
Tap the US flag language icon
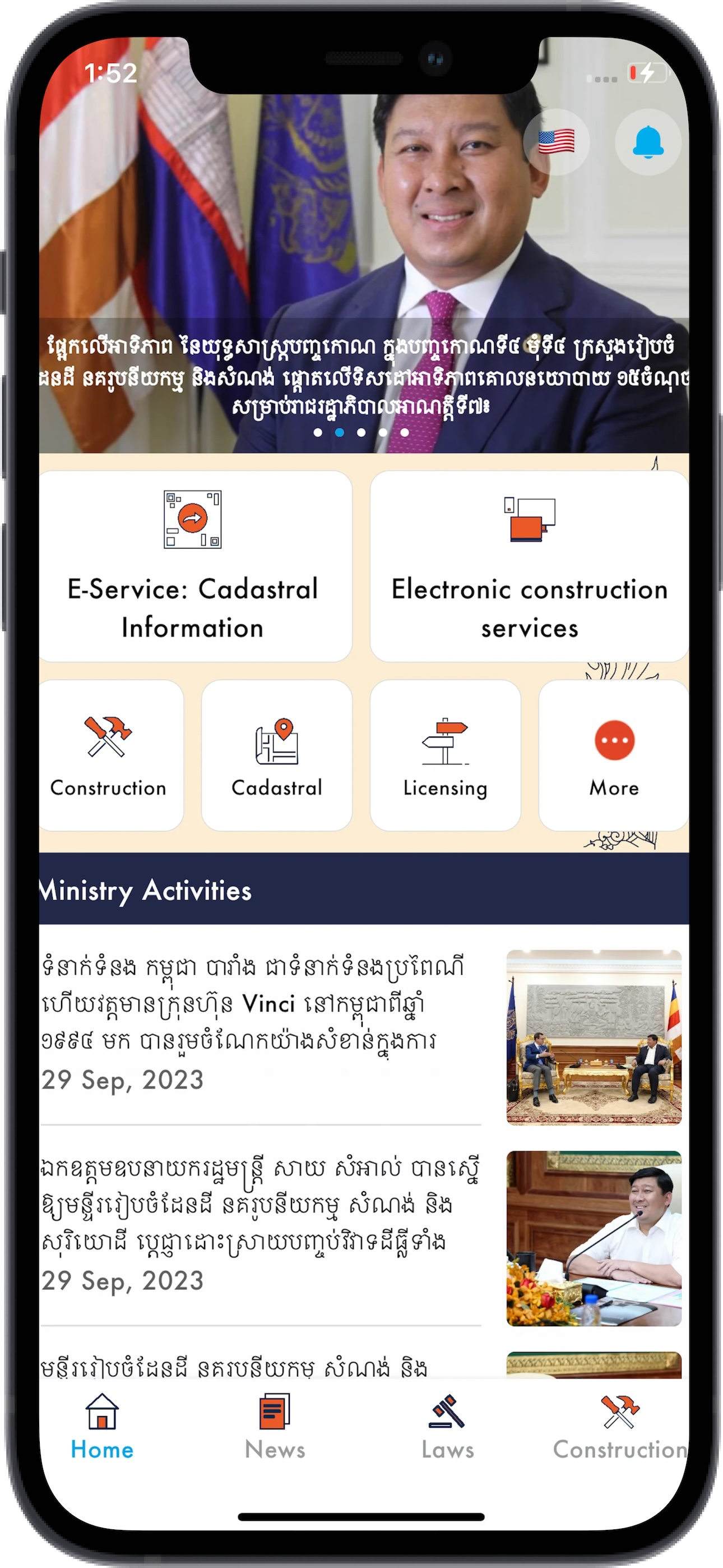tap(556, 141)
